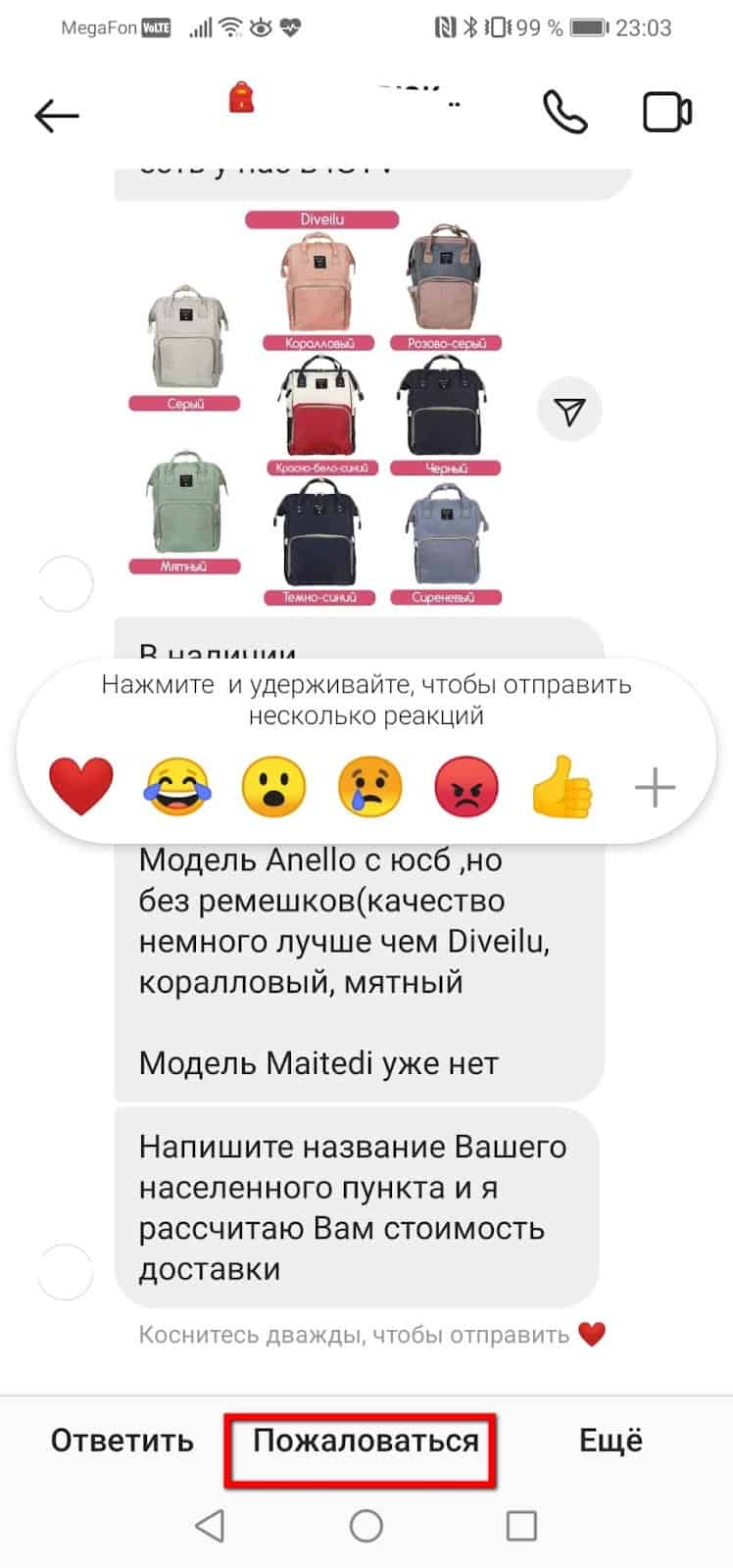
Task: React with the thumbs up emoji
Action: [562, 787]
